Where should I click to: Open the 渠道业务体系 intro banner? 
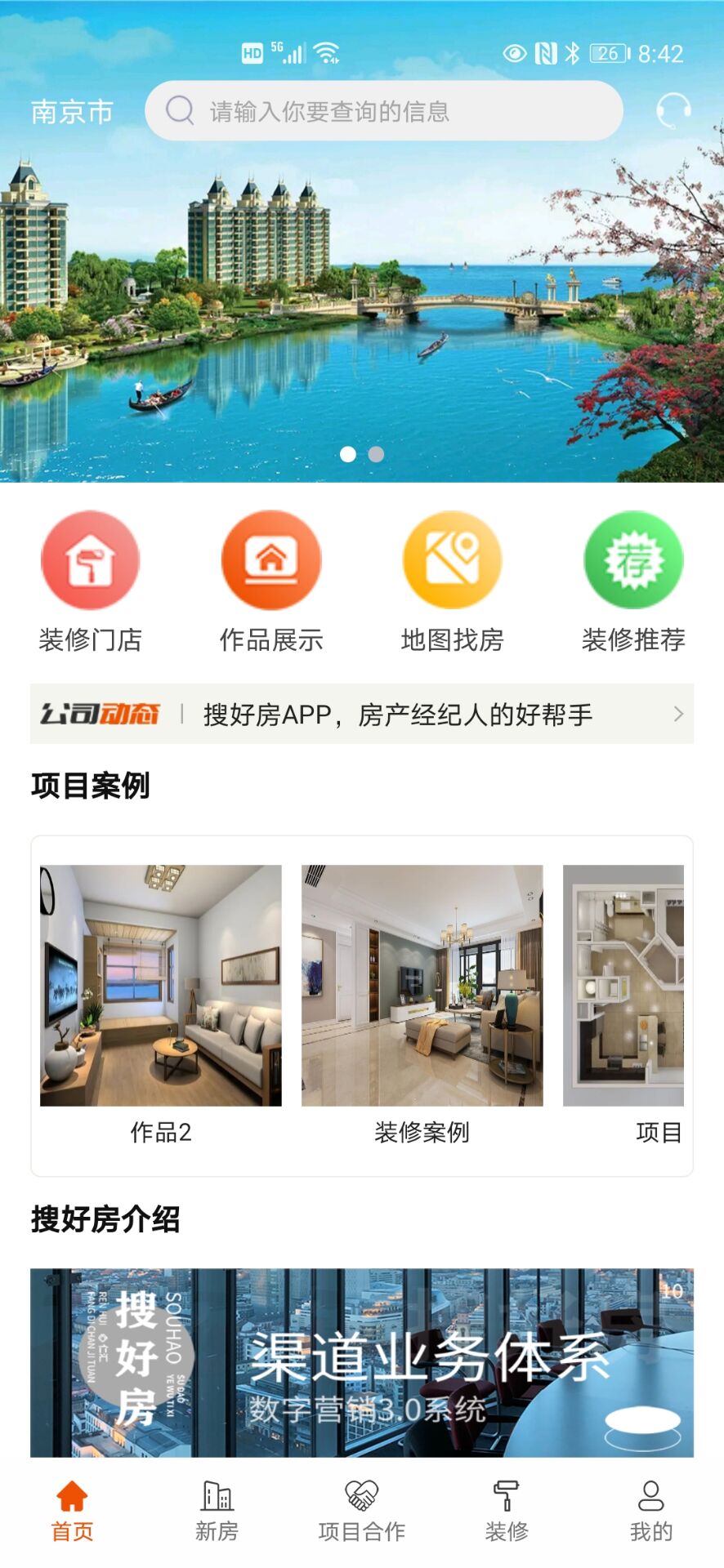(x=362, y=1362)
